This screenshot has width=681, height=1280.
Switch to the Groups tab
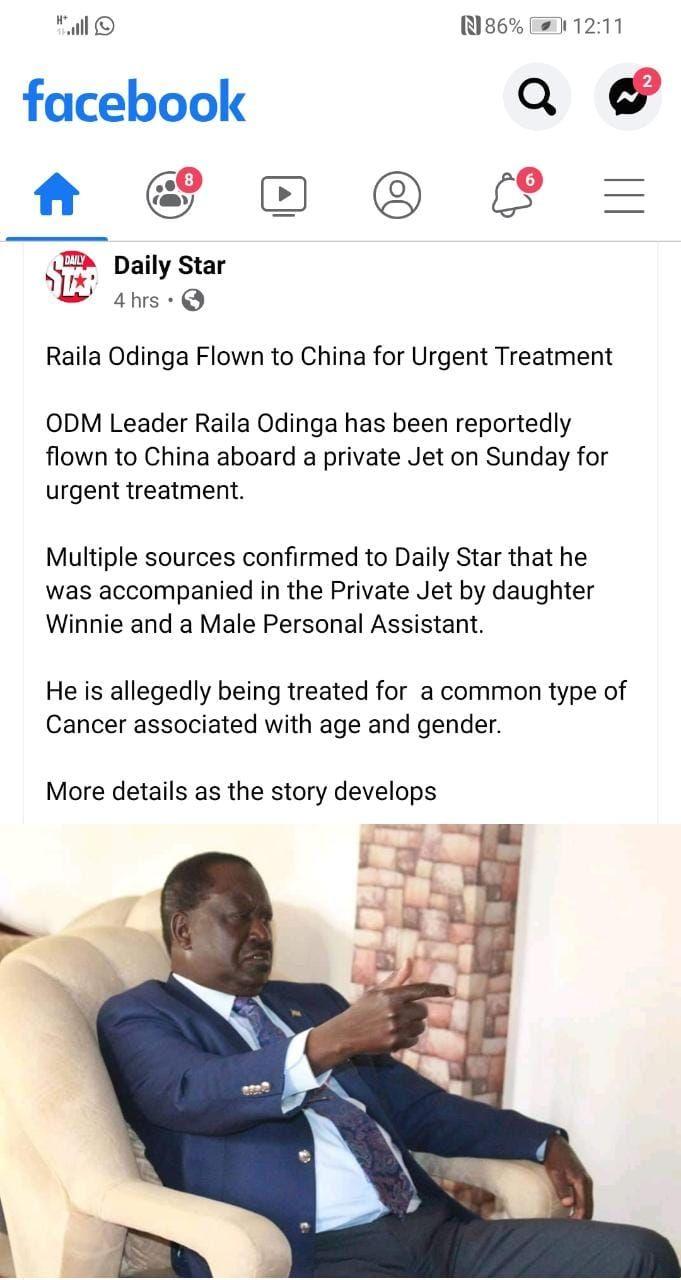coord(171,195)
